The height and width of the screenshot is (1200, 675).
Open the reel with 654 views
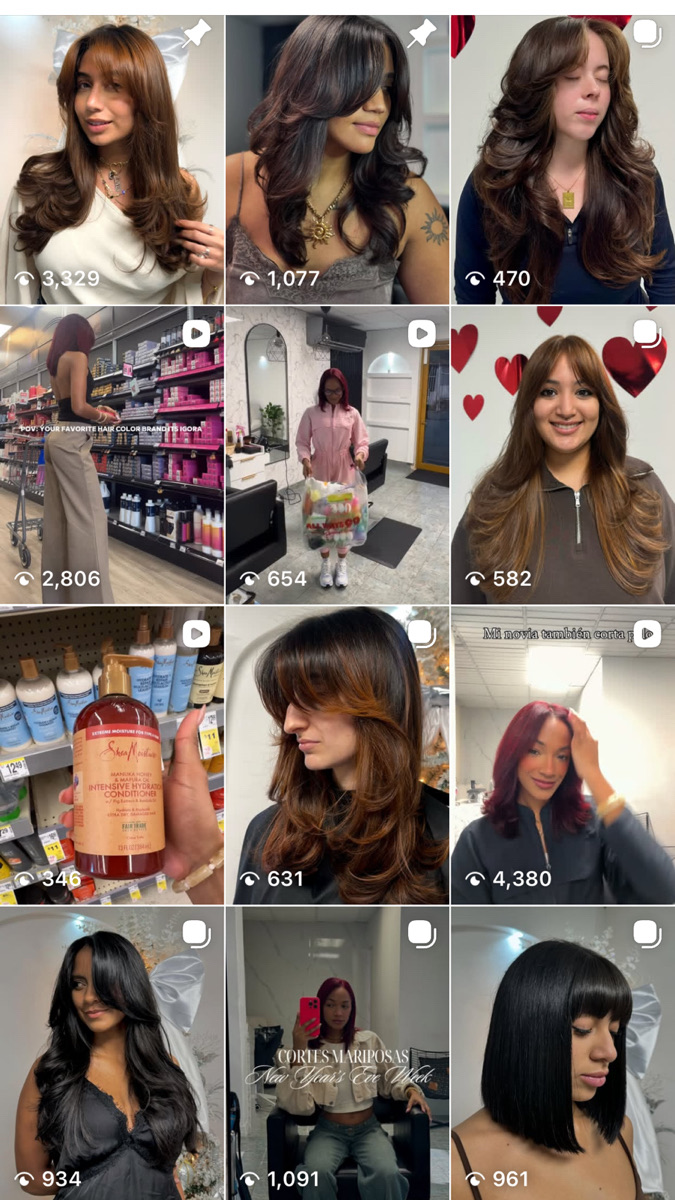337,455
